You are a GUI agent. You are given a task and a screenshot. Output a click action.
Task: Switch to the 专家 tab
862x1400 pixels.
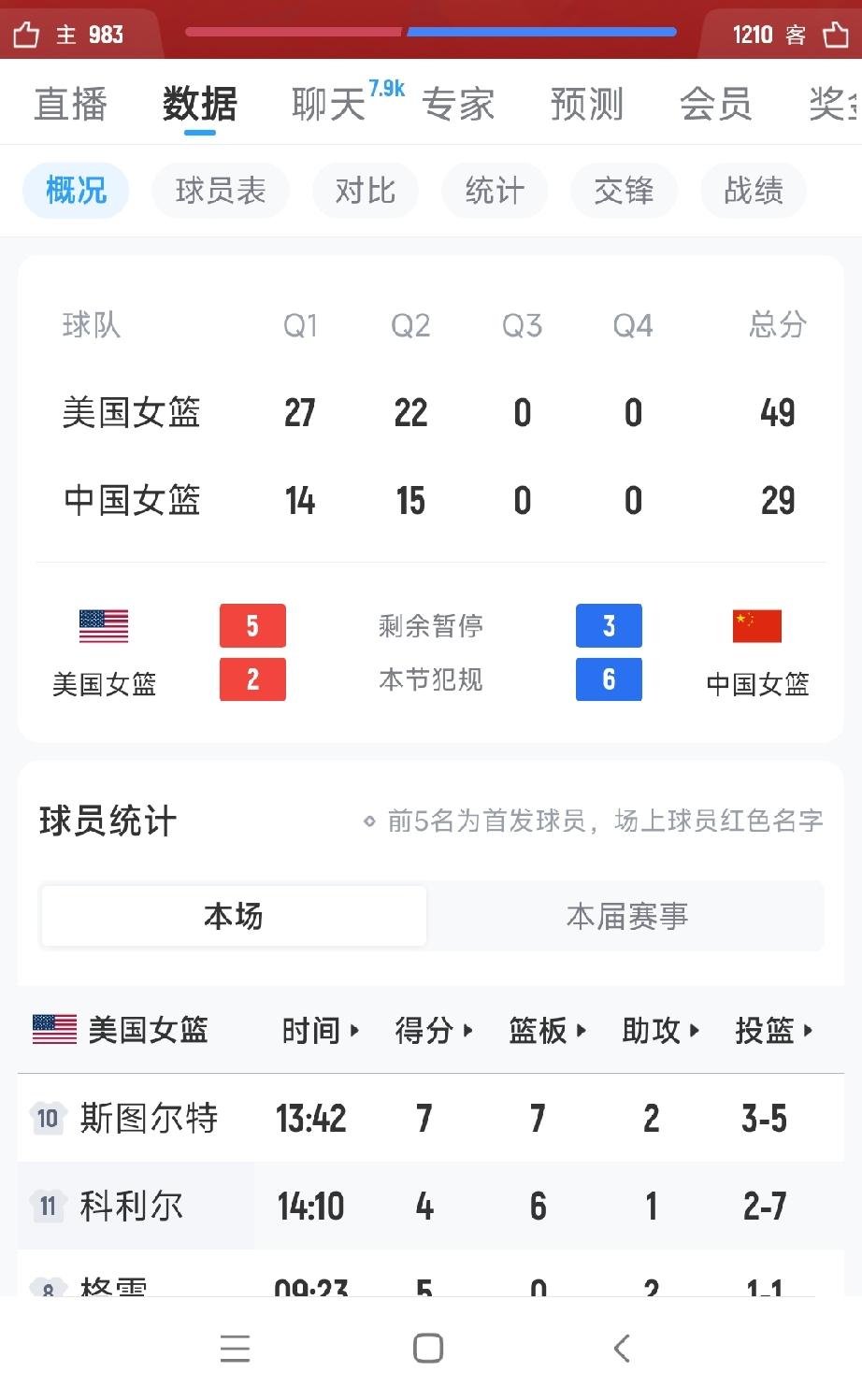pos(458,103)
